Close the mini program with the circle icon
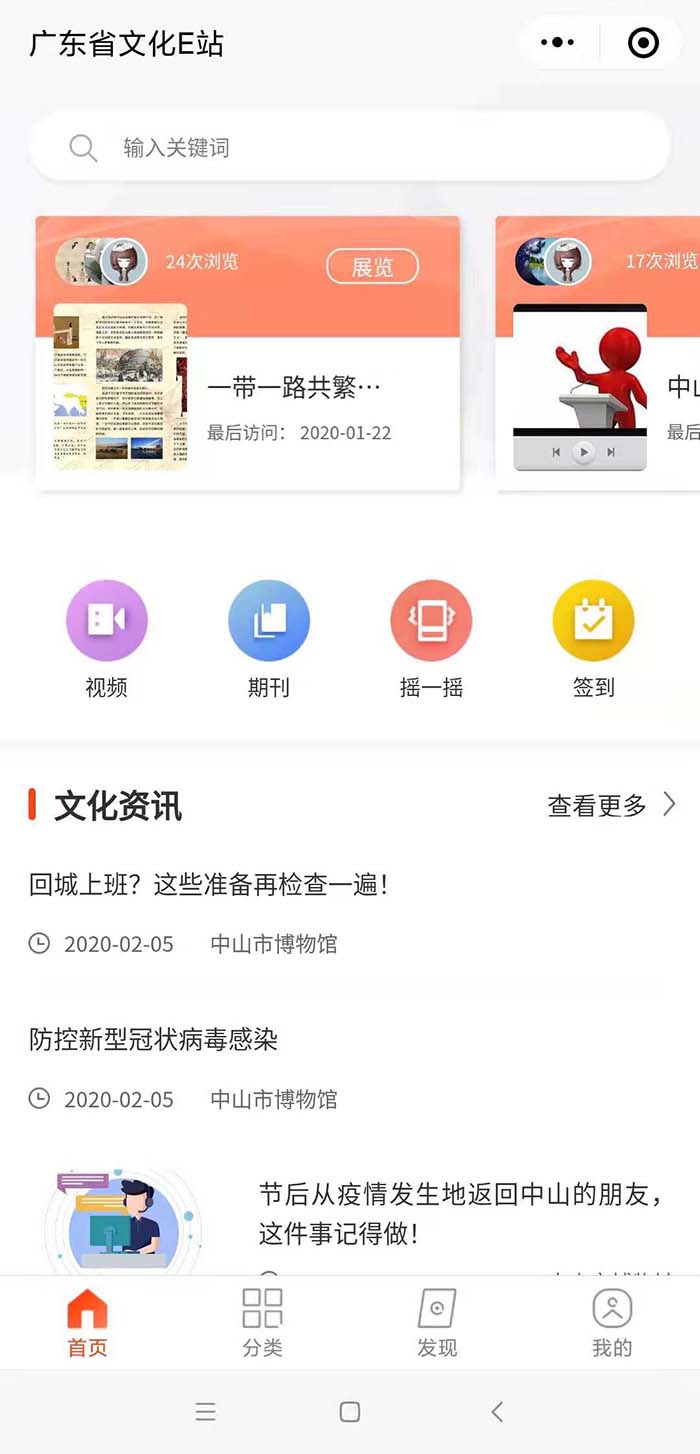 pyautogui.click(x=643, y=43)
